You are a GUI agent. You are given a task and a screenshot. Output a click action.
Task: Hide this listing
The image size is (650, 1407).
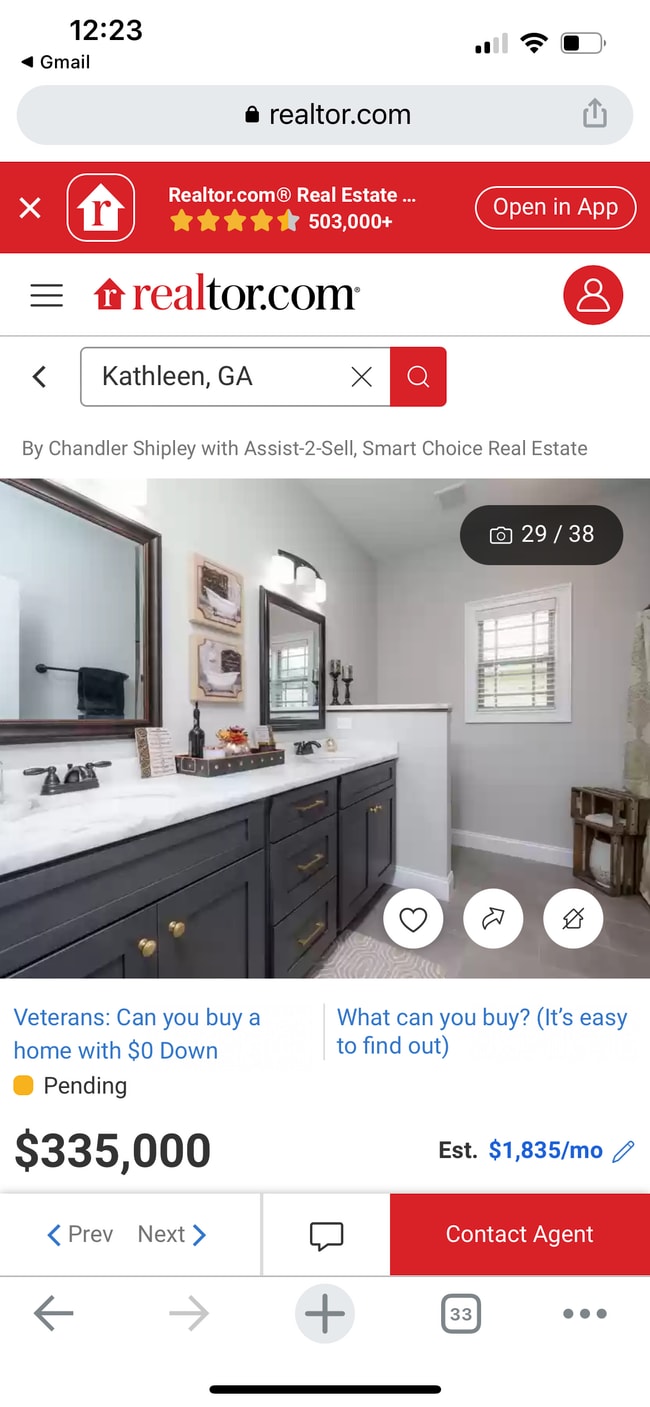(573, 919)
